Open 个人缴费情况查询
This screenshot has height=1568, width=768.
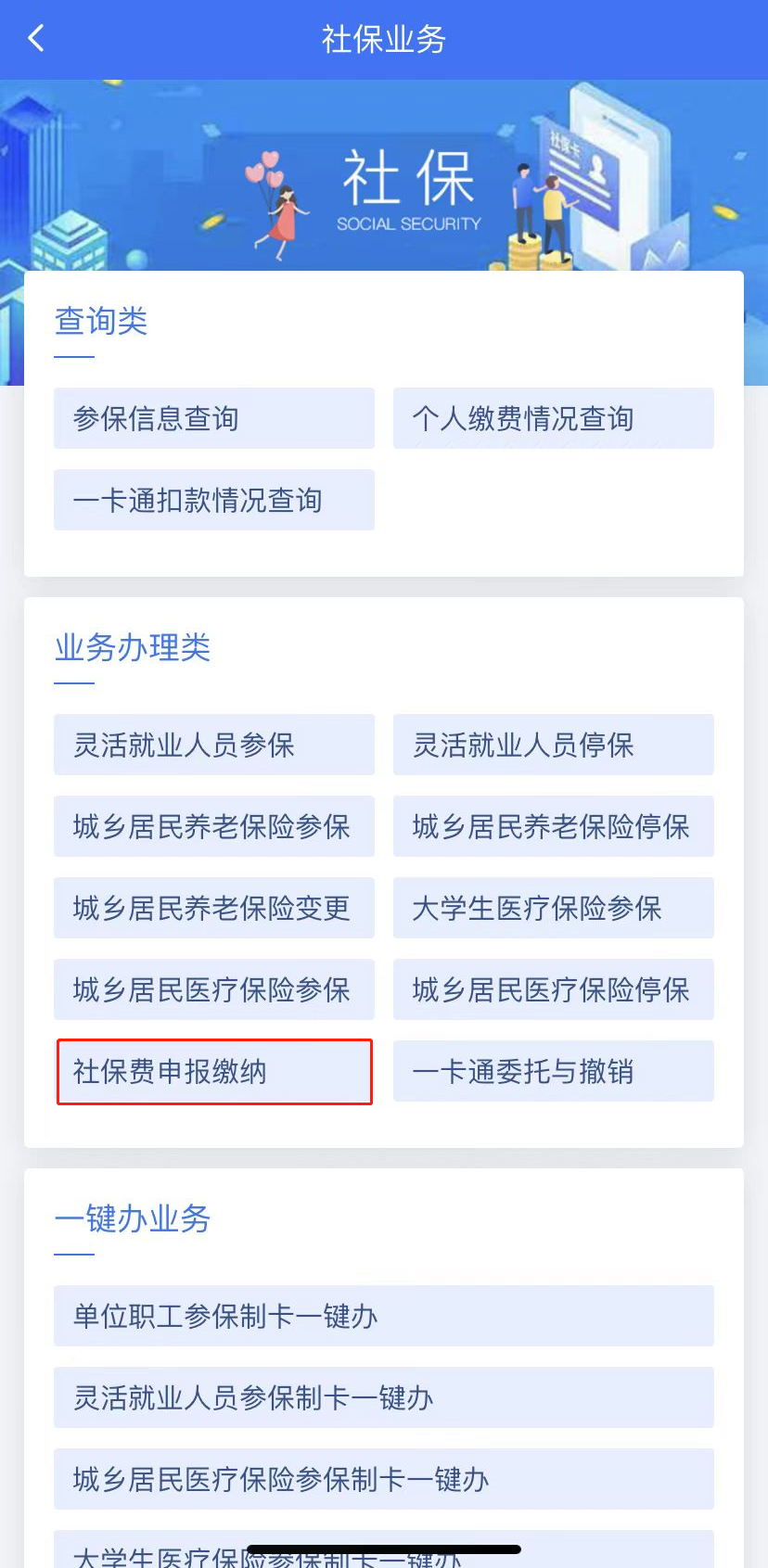click(553, 418)
